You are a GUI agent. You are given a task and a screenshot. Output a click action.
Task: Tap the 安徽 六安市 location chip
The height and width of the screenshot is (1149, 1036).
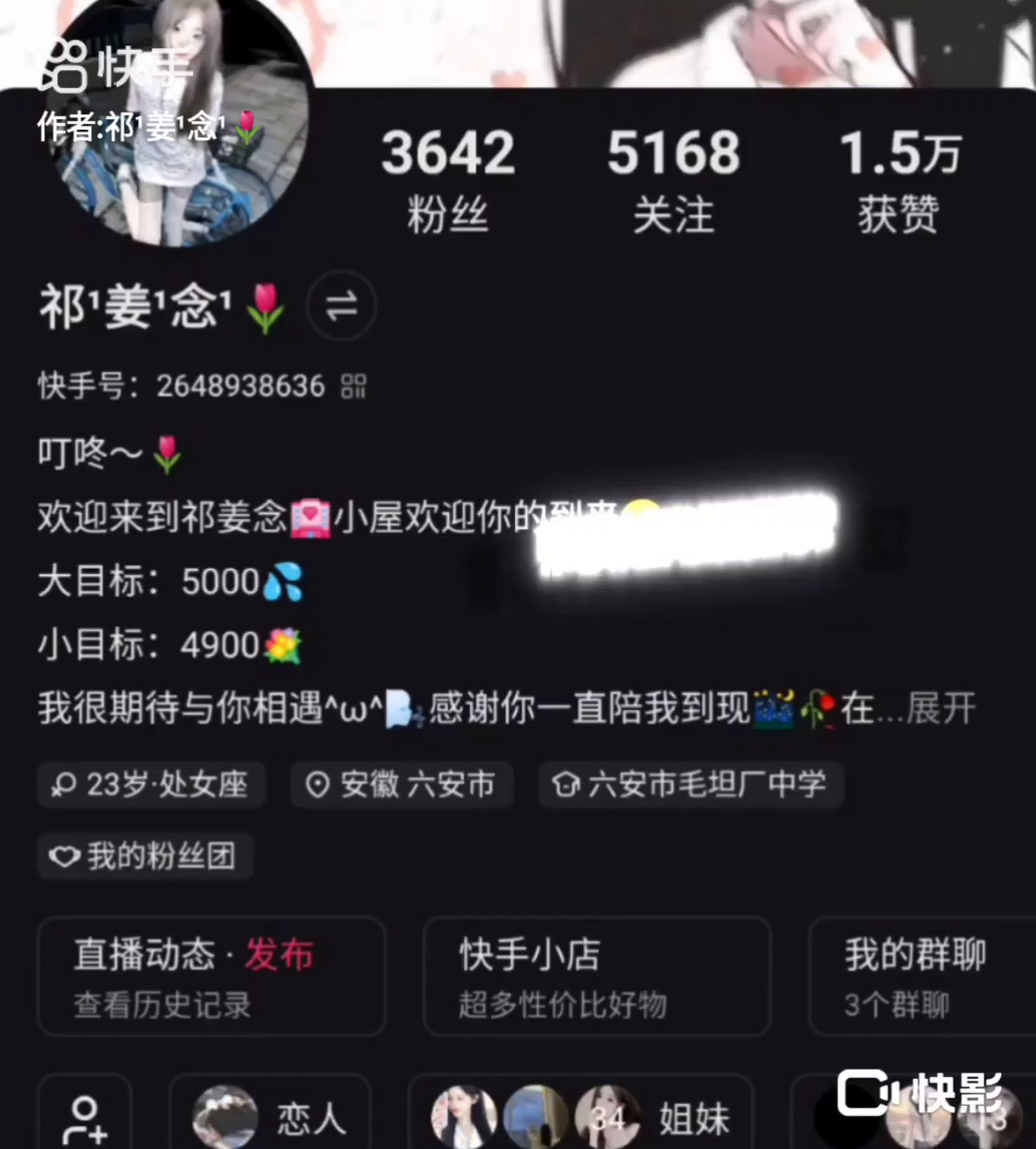point(402,785)
